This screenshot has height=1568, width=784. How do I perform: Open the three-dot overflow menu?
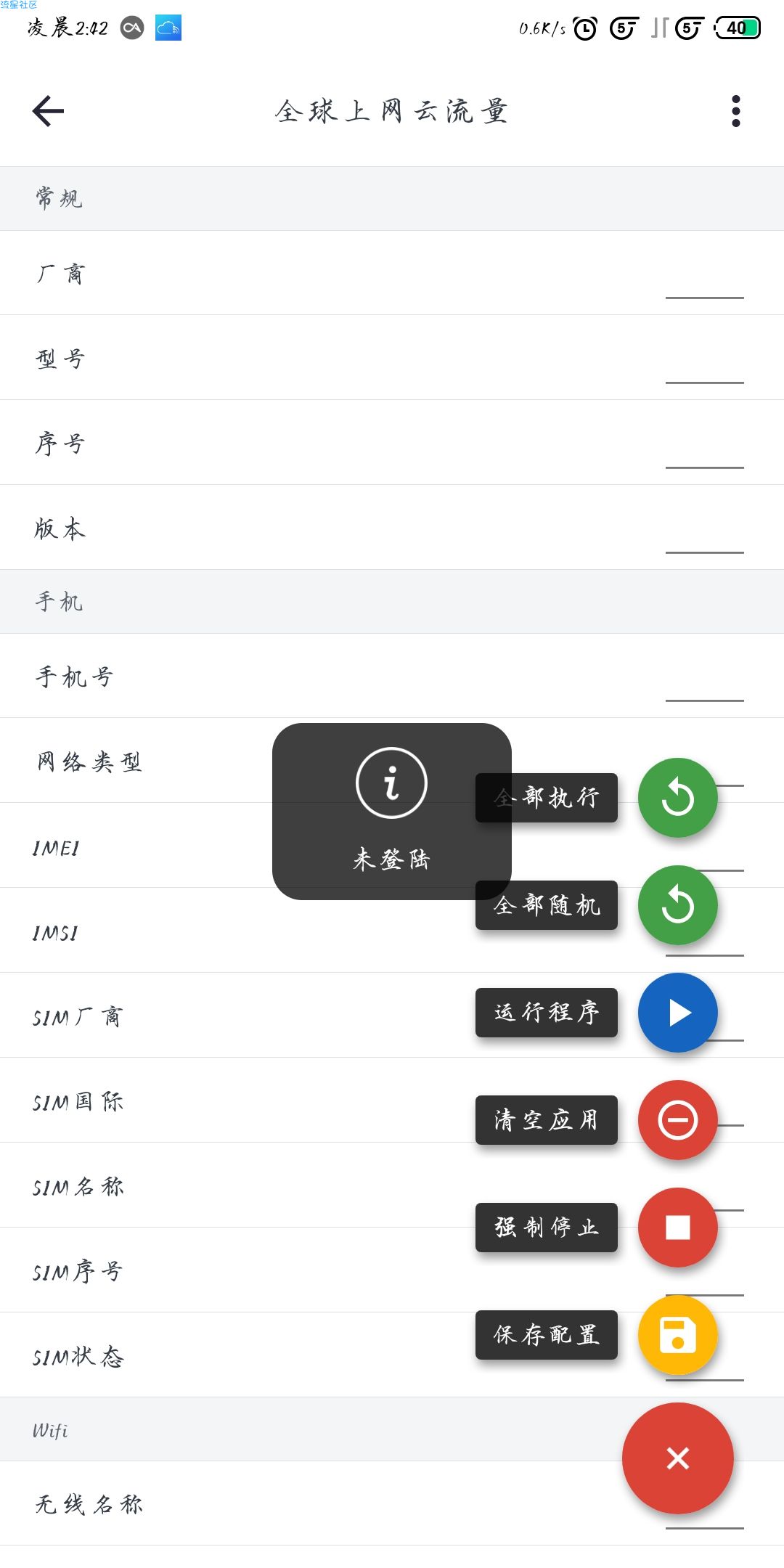pos(735,111)
